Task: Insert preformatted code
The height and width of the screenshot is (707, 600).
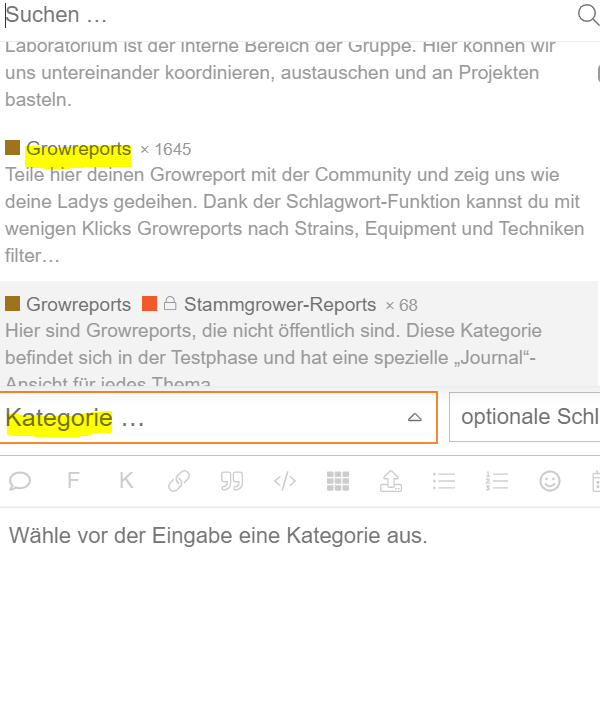Action: tap(285, 481)
